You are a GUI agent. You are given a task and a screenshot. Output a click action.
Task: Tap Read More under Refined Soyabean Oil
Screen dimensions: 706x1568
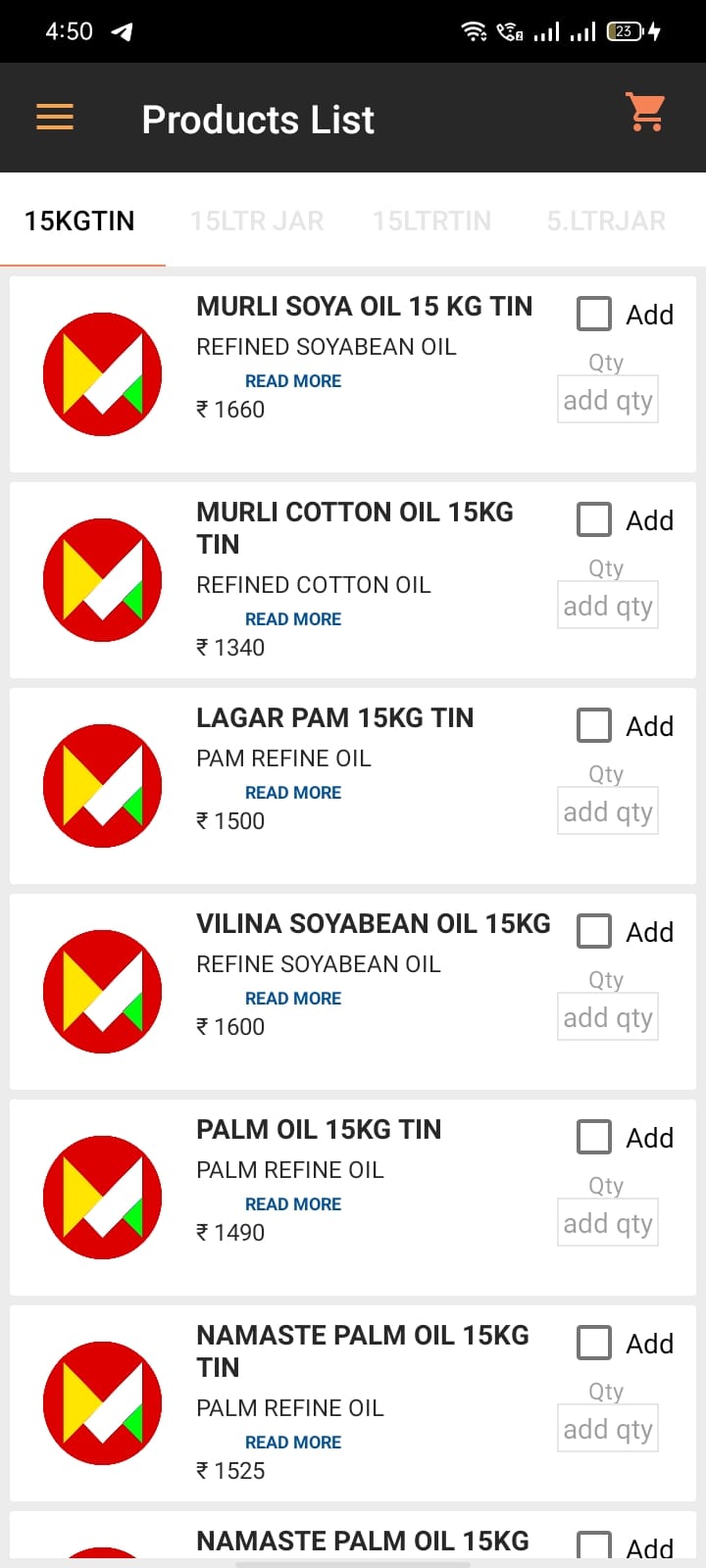[x=293, y=381]
